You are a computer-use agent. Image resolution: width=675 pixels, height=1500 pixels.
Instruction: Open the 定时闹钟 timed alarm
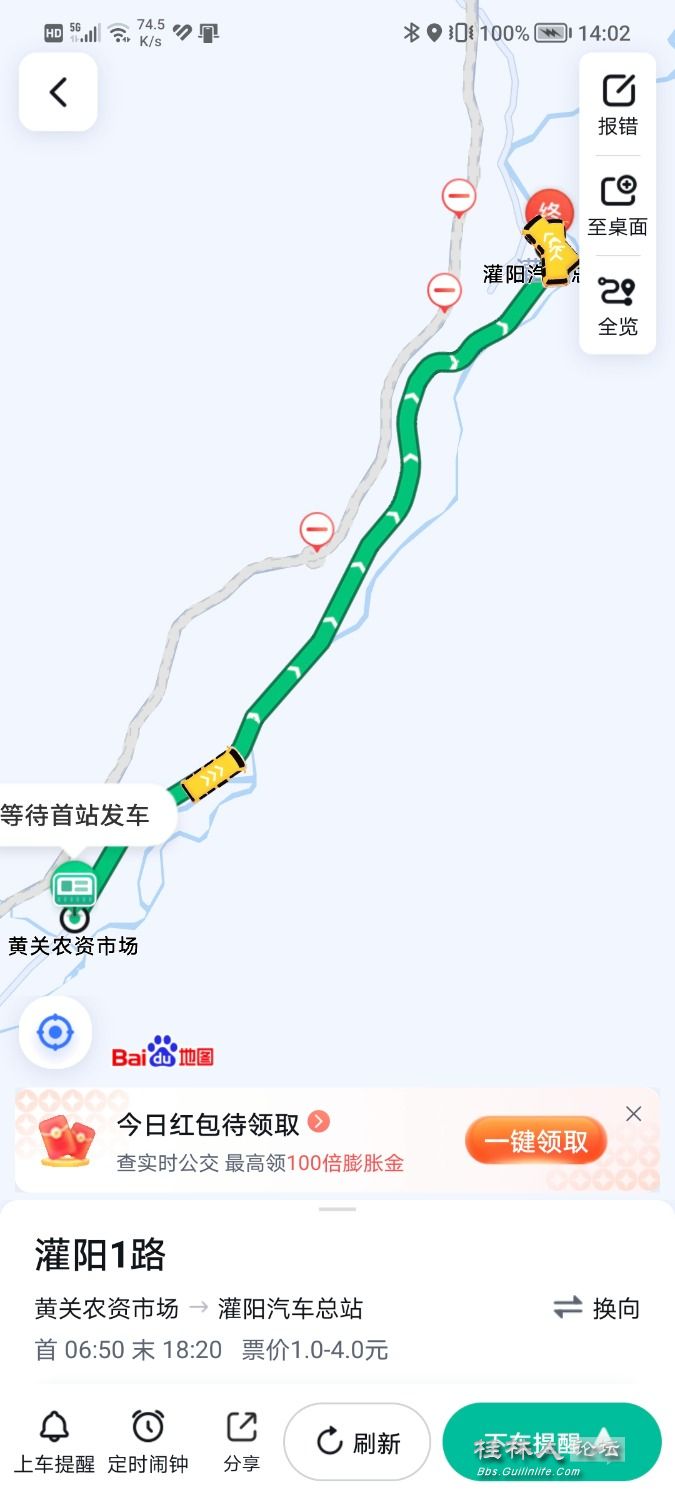pyautogui.click(x=148, y=1441)
